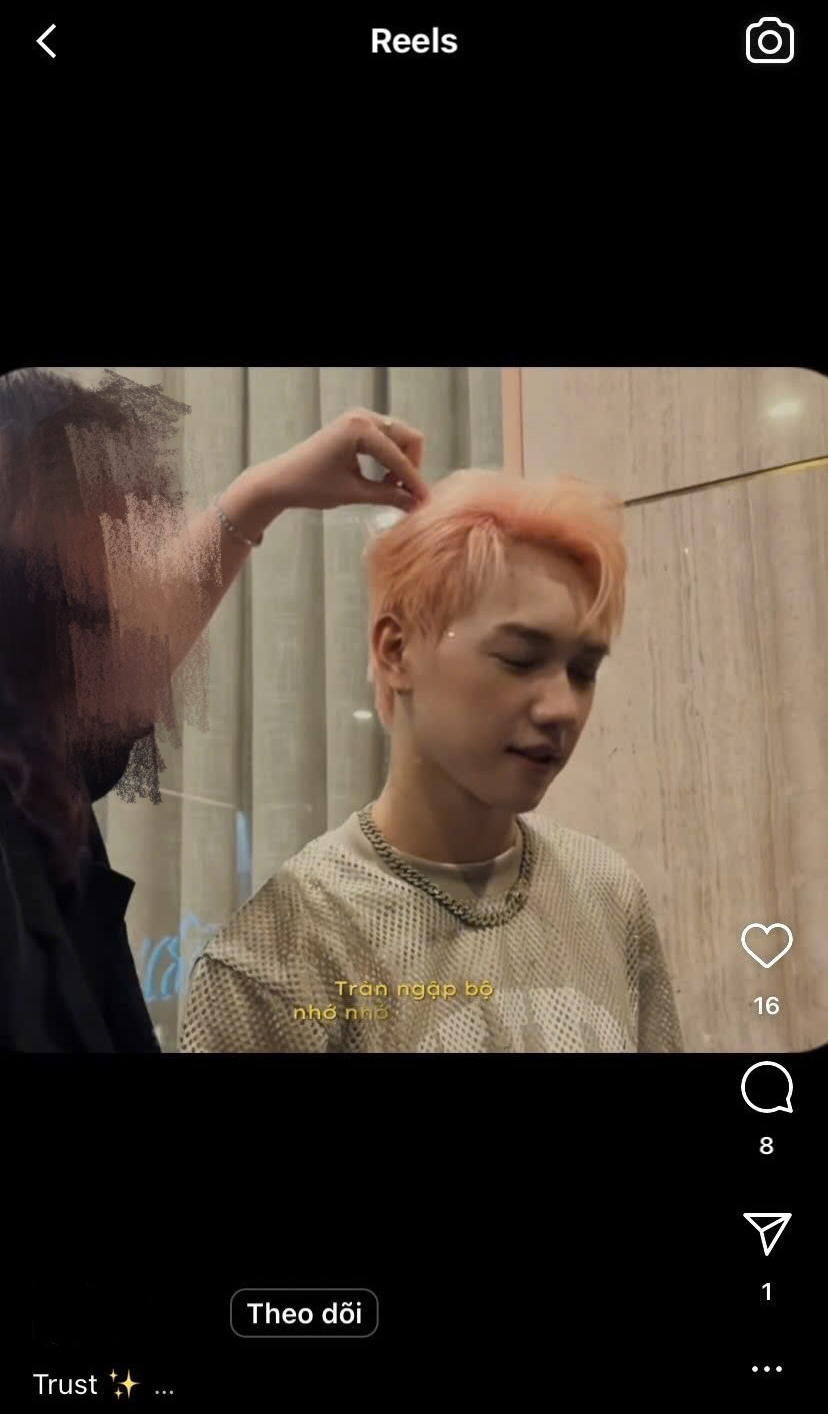Tap the Theo dõi follow button
Screen dimensions: 828x1414
click(304, 1313)
